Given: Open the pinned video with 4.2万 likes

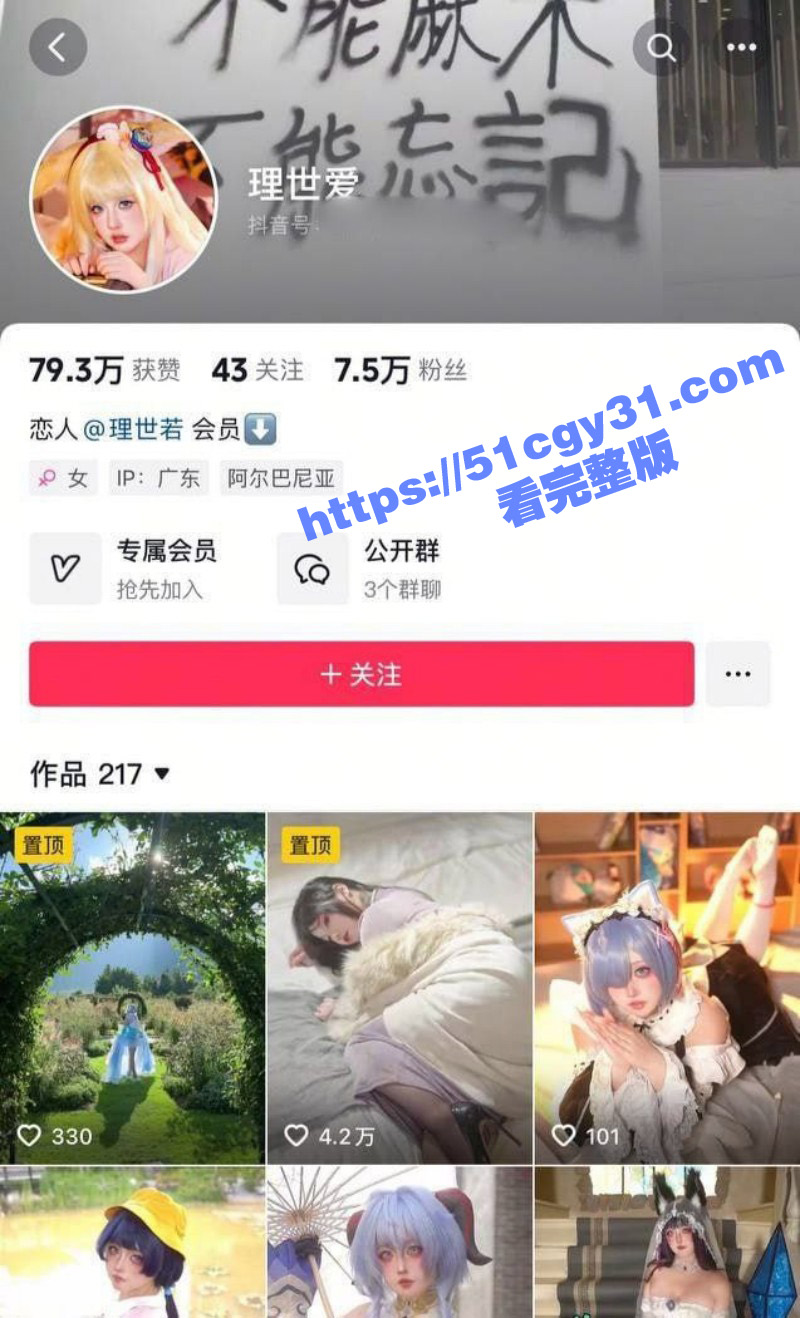Looking at the screenshot, I should click(x=400, y=988).
